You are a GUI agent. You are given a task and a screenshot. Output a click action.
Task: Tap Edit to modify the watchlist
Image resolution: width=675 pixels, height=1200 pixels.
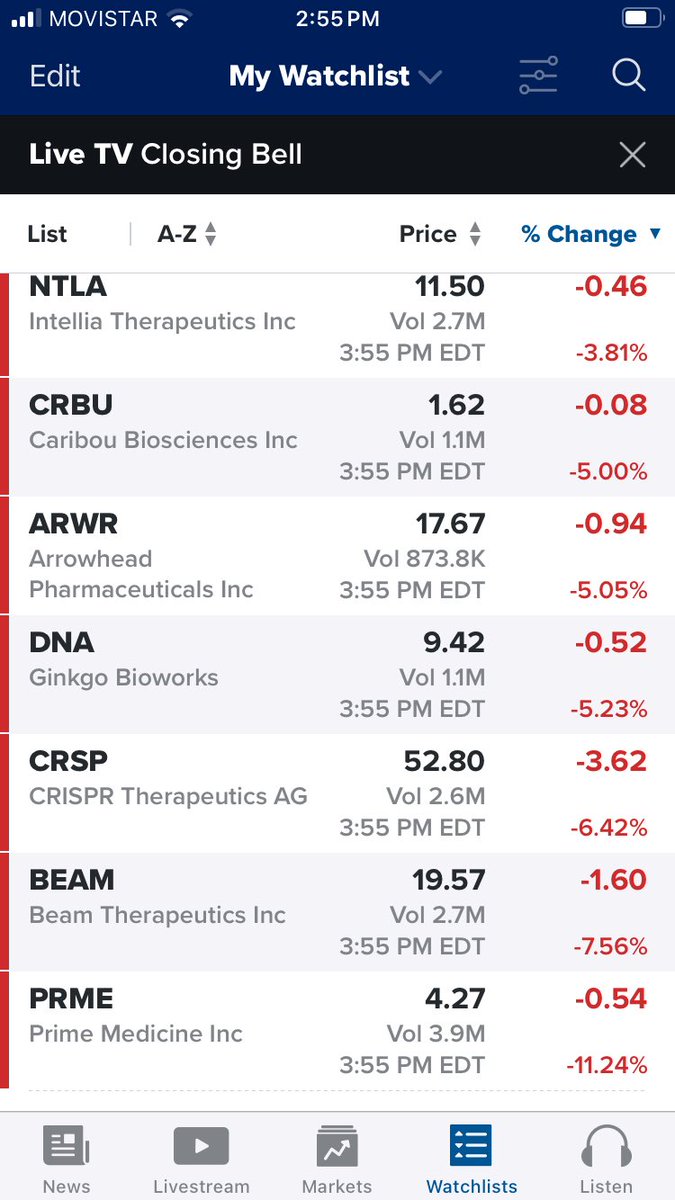55,76
